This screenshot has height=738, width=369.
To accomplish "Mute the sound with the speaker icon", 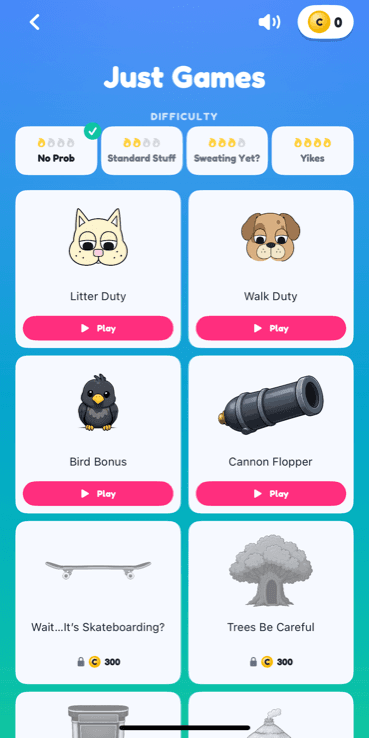I will pyautogui.click(x=269, y=22).
